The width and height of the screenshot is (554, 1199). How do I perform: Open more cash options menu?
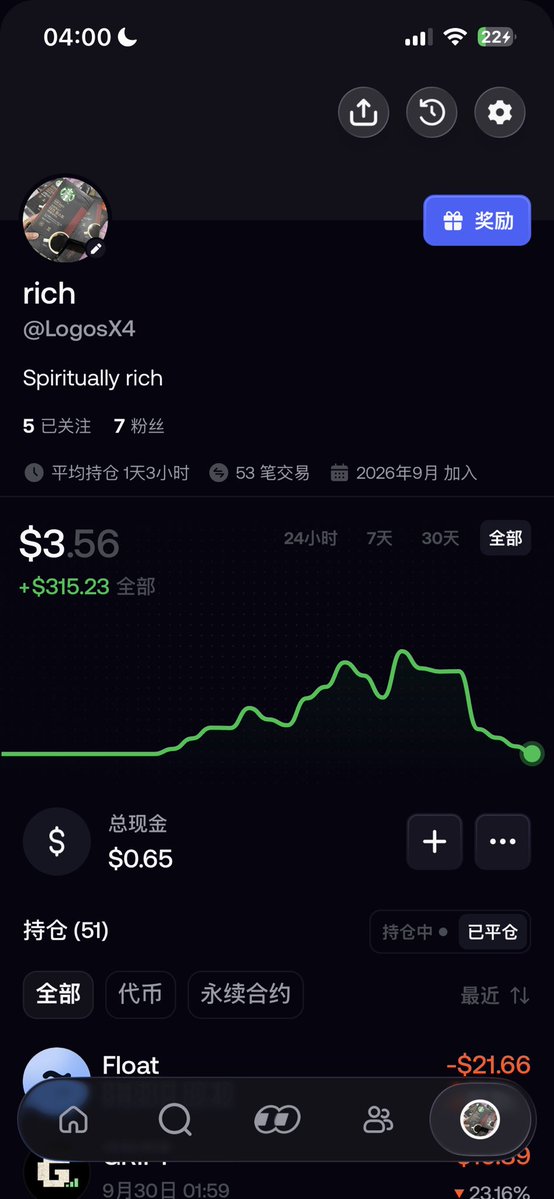[503, 842]
